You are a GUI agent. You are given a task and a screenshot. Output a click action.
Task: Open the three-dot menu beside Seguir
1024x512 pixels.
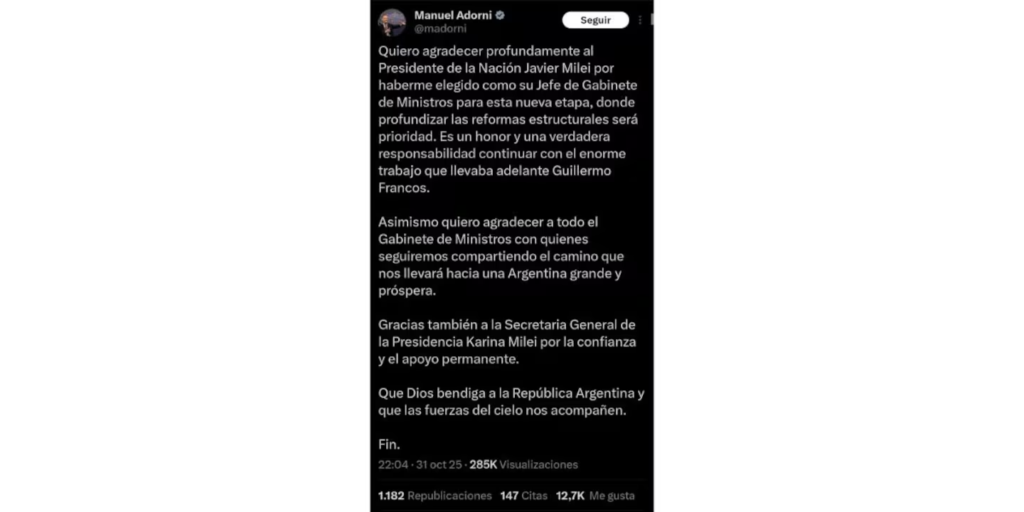[x=640, y=20]
